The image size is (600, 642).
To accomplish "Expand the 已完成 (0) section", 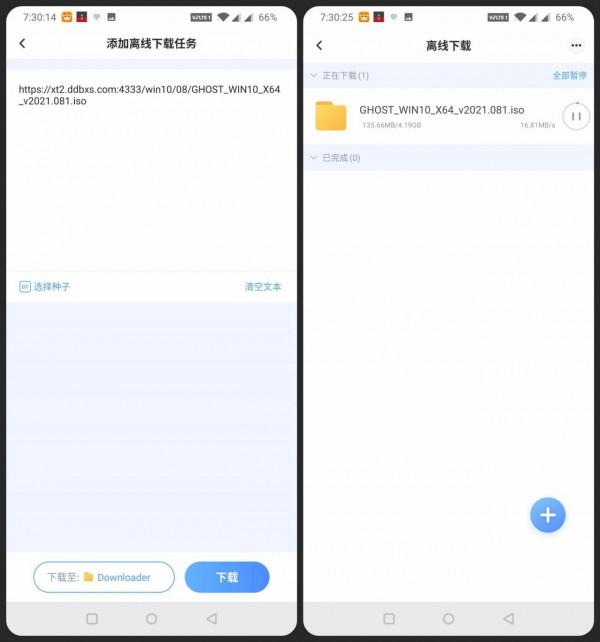I will pyautogui.click(x=335, y=158).
